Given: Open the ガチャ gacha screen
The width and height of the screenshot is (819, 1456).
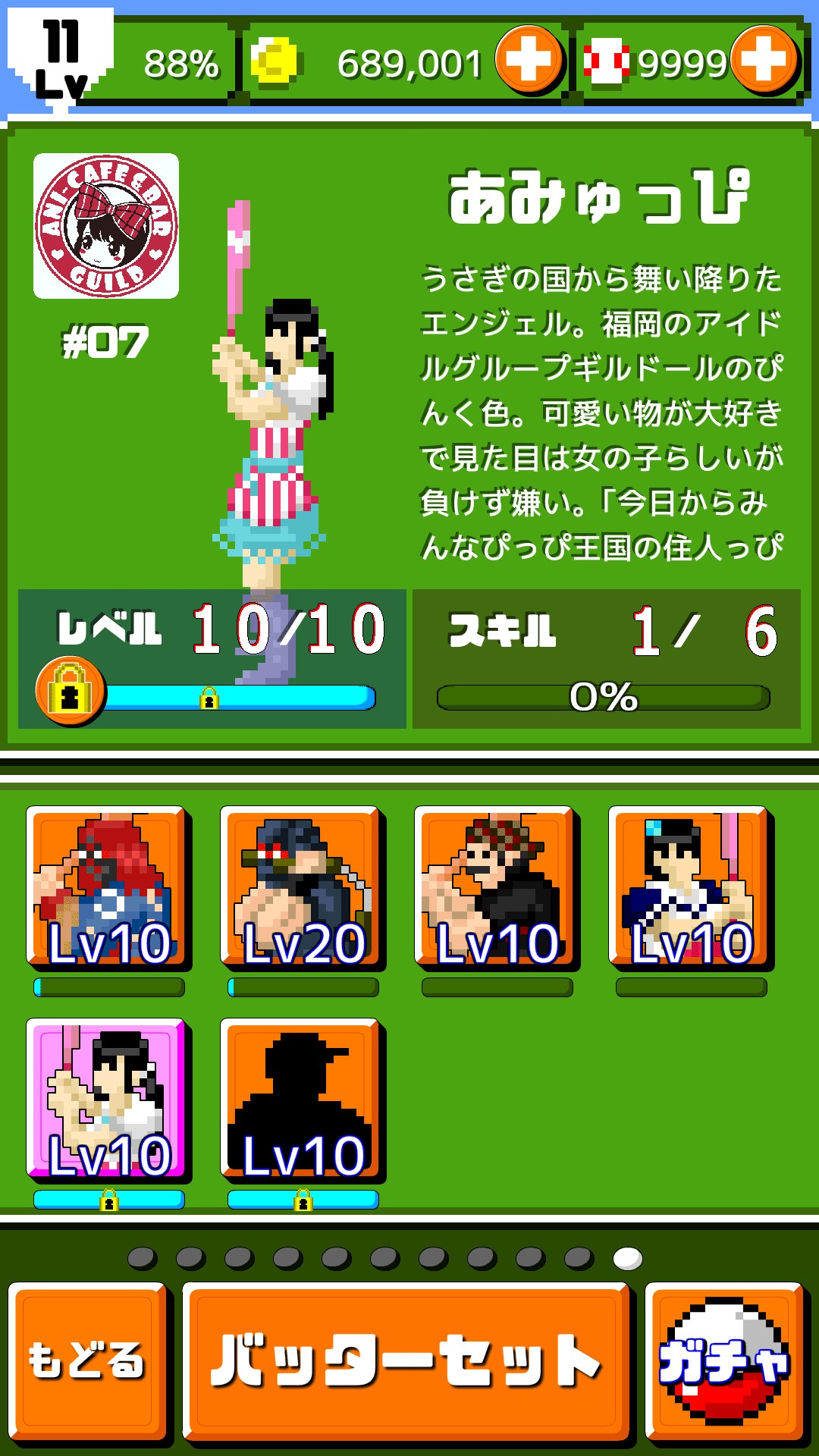Looking at the screenshot, I should tap(724, 1361).
